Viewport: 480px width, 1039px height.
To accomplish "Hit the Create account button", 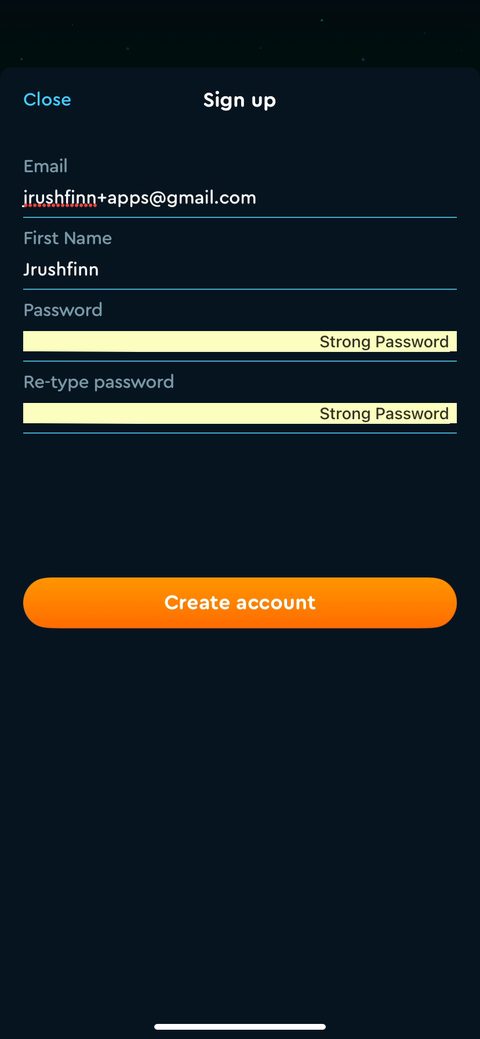I will (x=239, y=602).
